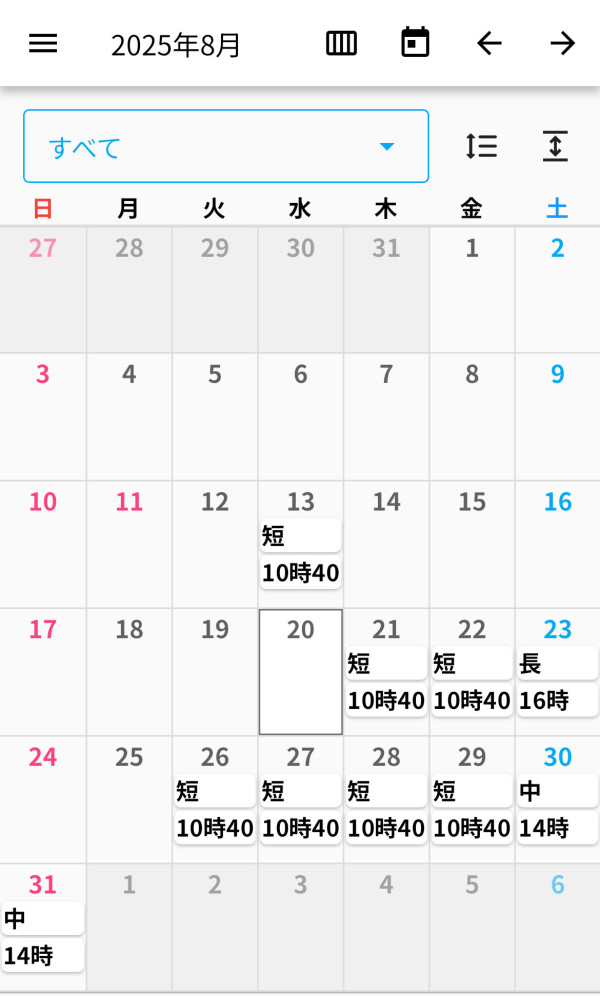
Task: Tap the expand row height icon
Action: point(555,146)
